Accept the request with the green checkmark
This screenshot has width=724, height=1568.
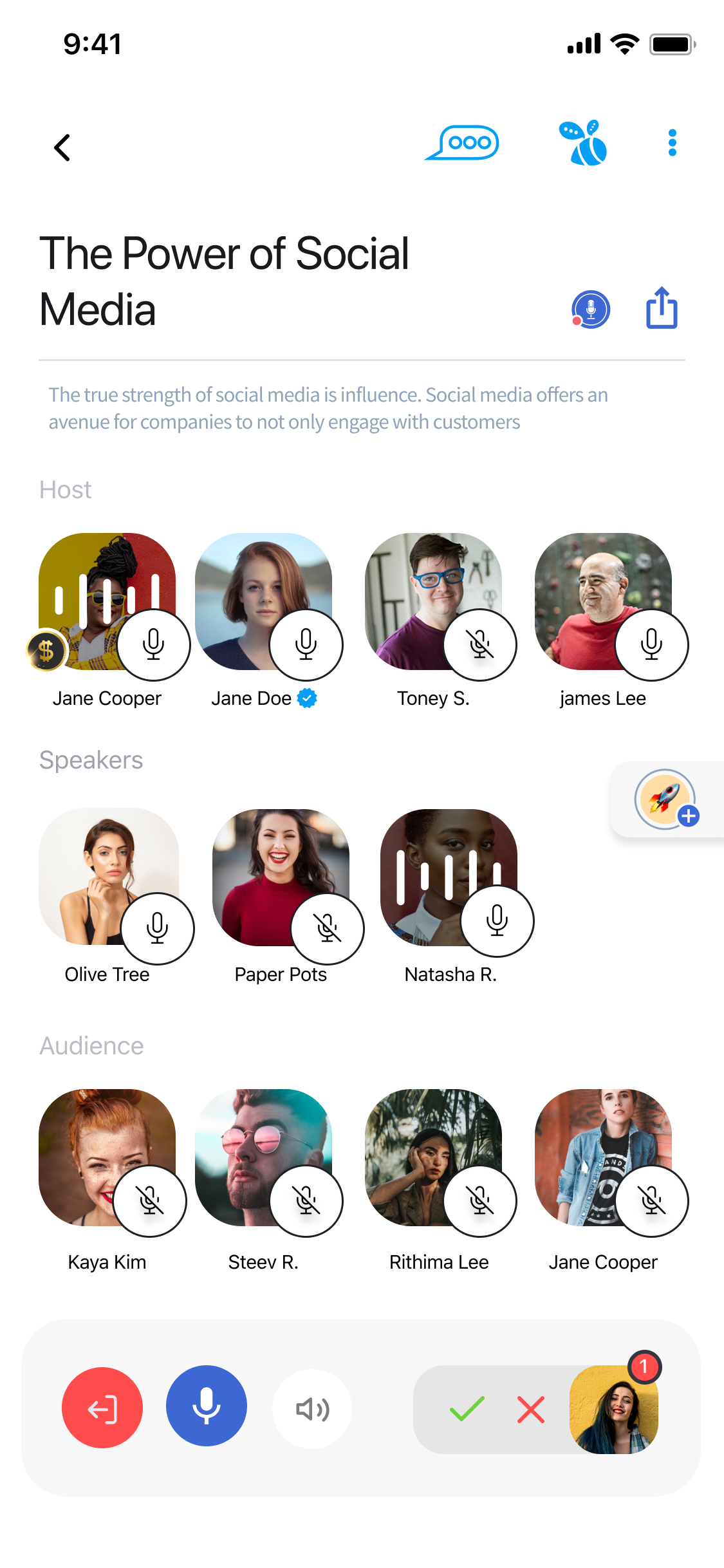coord(467,1407)
